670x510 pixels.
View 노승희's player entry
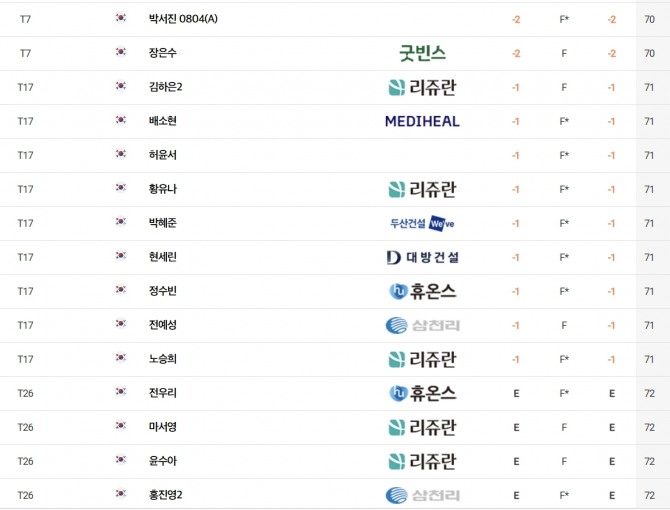pyautogui.click(x=335, y=360)
